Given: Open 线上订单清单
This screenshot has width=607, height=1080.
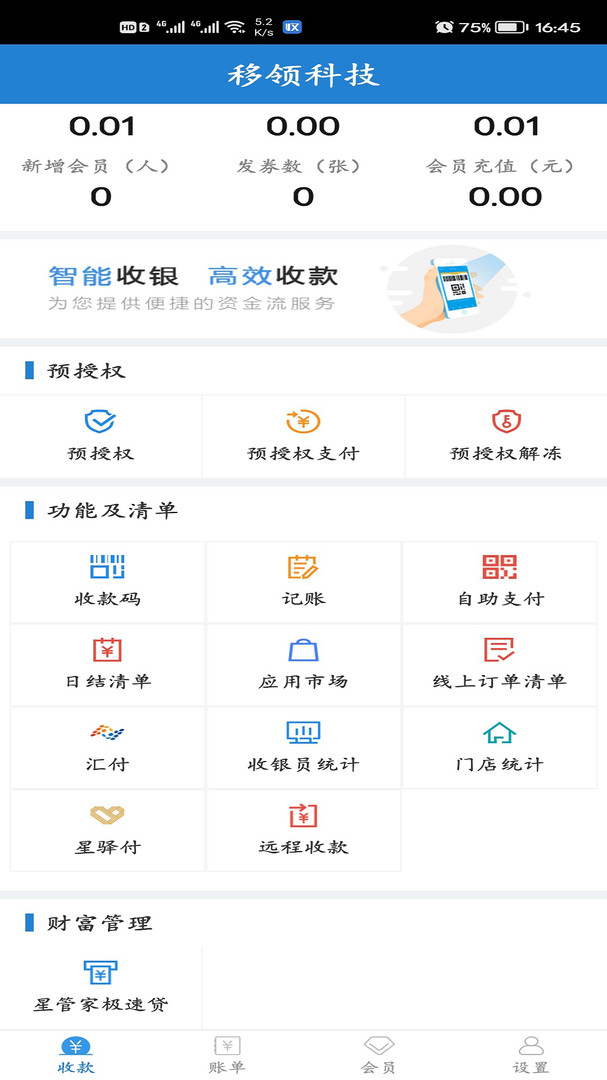Looking at the screenshot, I should [500, 664].
